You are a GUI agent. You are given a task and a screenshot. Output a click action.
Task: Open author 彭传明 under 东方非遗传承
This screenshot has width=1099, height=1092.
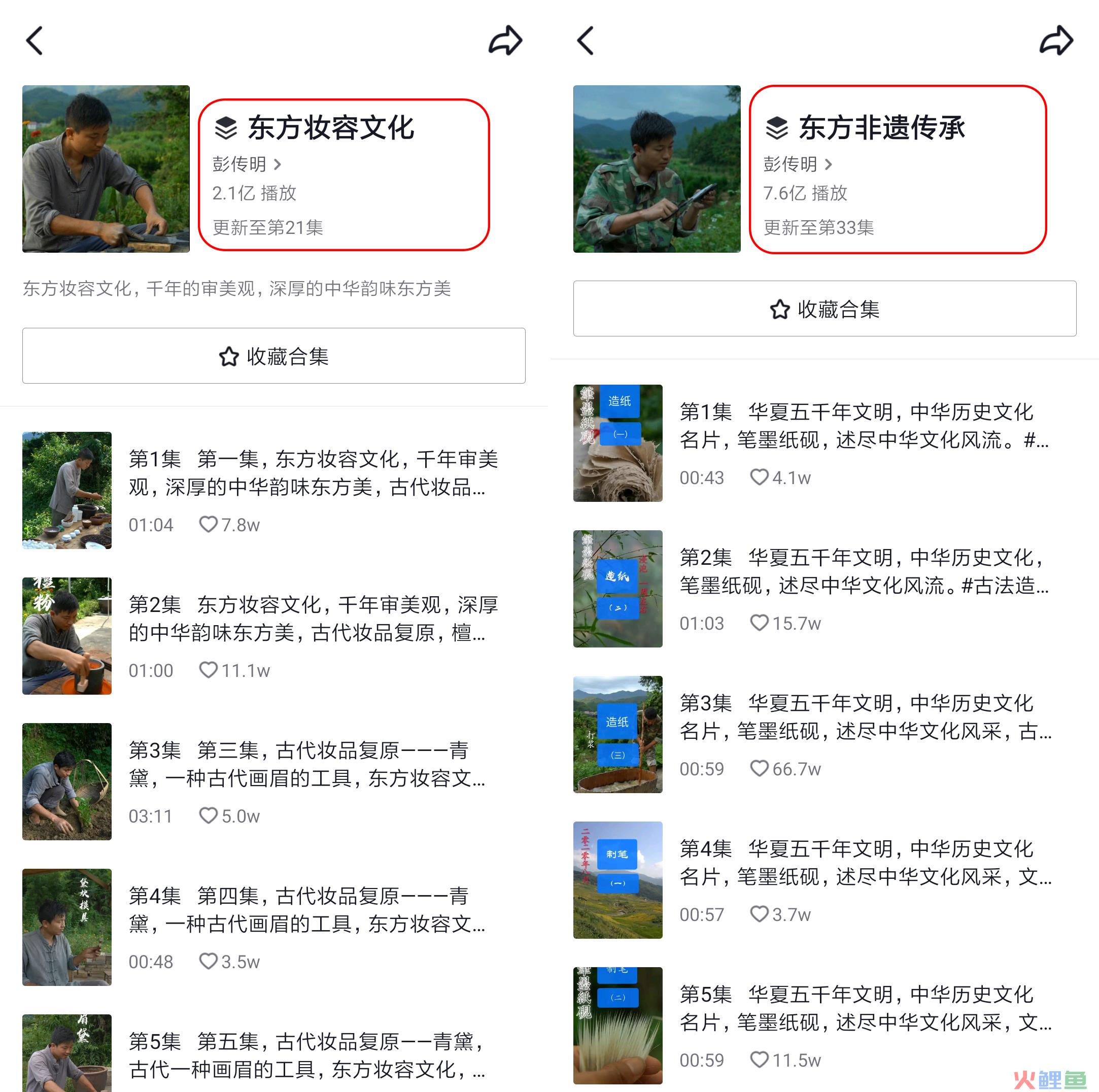797,164
